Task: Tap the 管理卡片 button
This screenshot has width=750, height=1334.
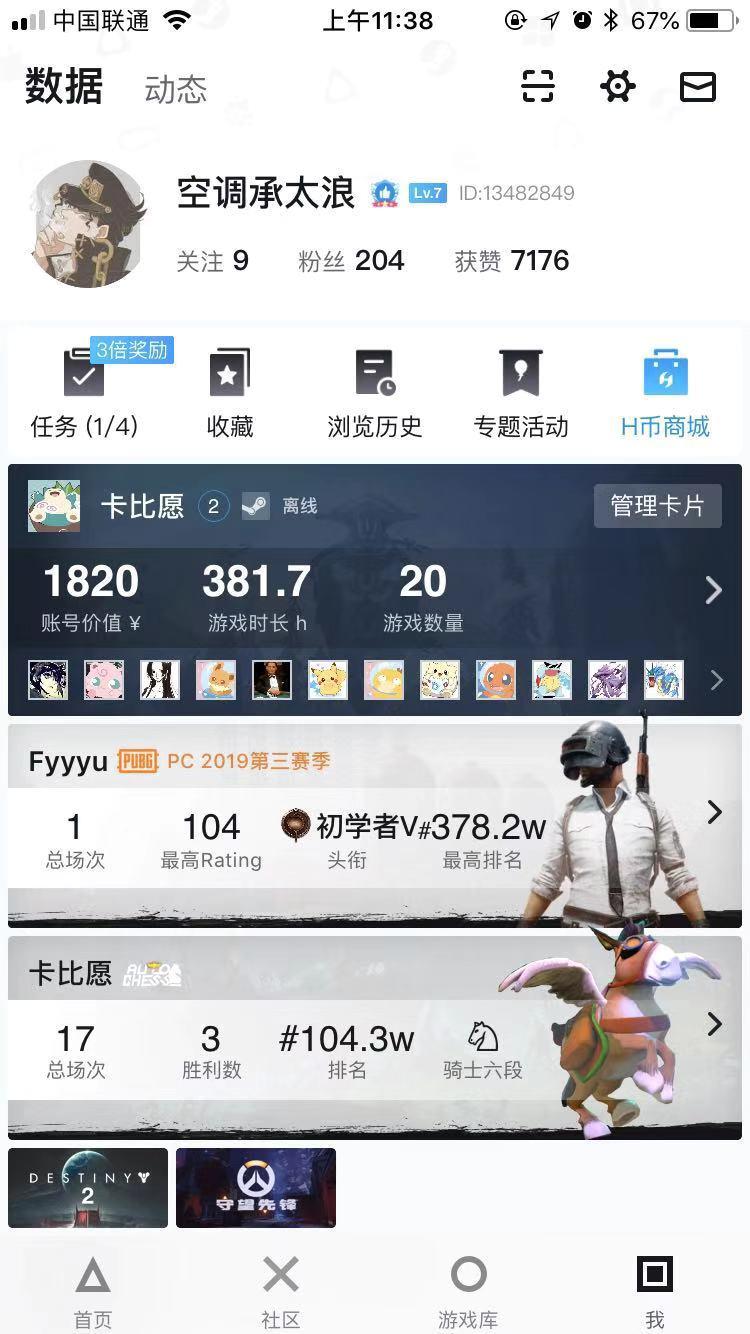Action: [x=657, y=506]
